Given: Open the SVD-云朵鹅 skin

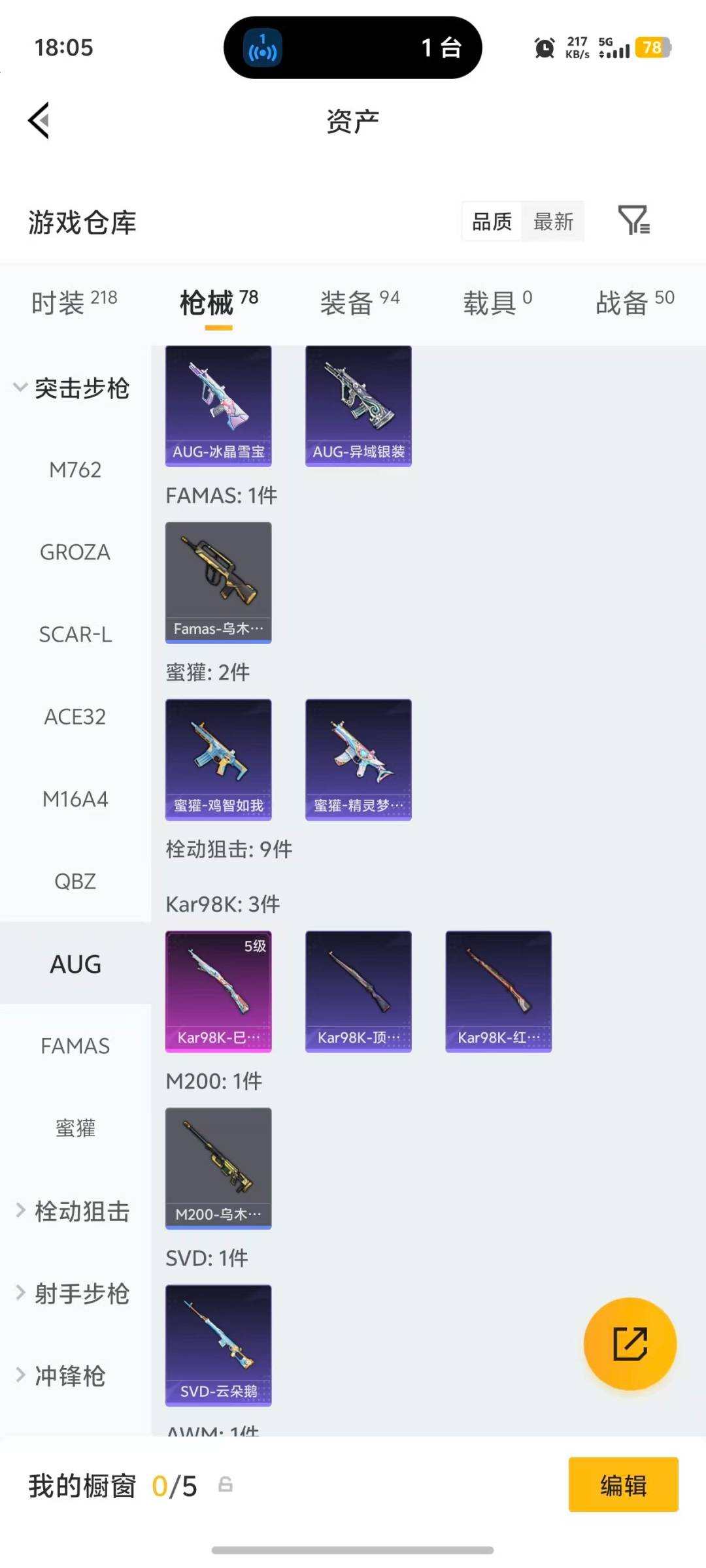Looking at the screenshot, I should tap(218, 1345).
